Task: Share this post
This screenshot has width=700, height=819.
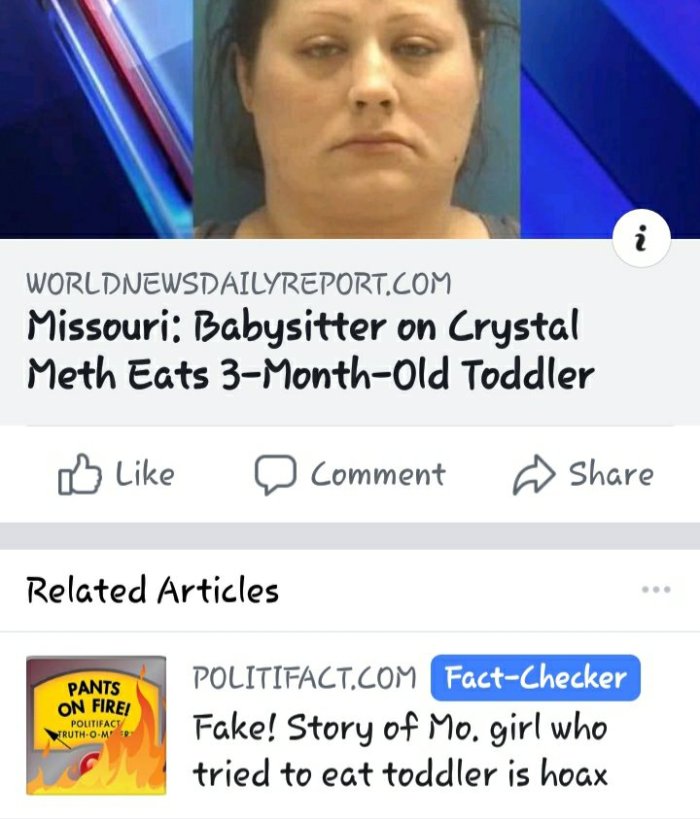Action: [583, 475]
